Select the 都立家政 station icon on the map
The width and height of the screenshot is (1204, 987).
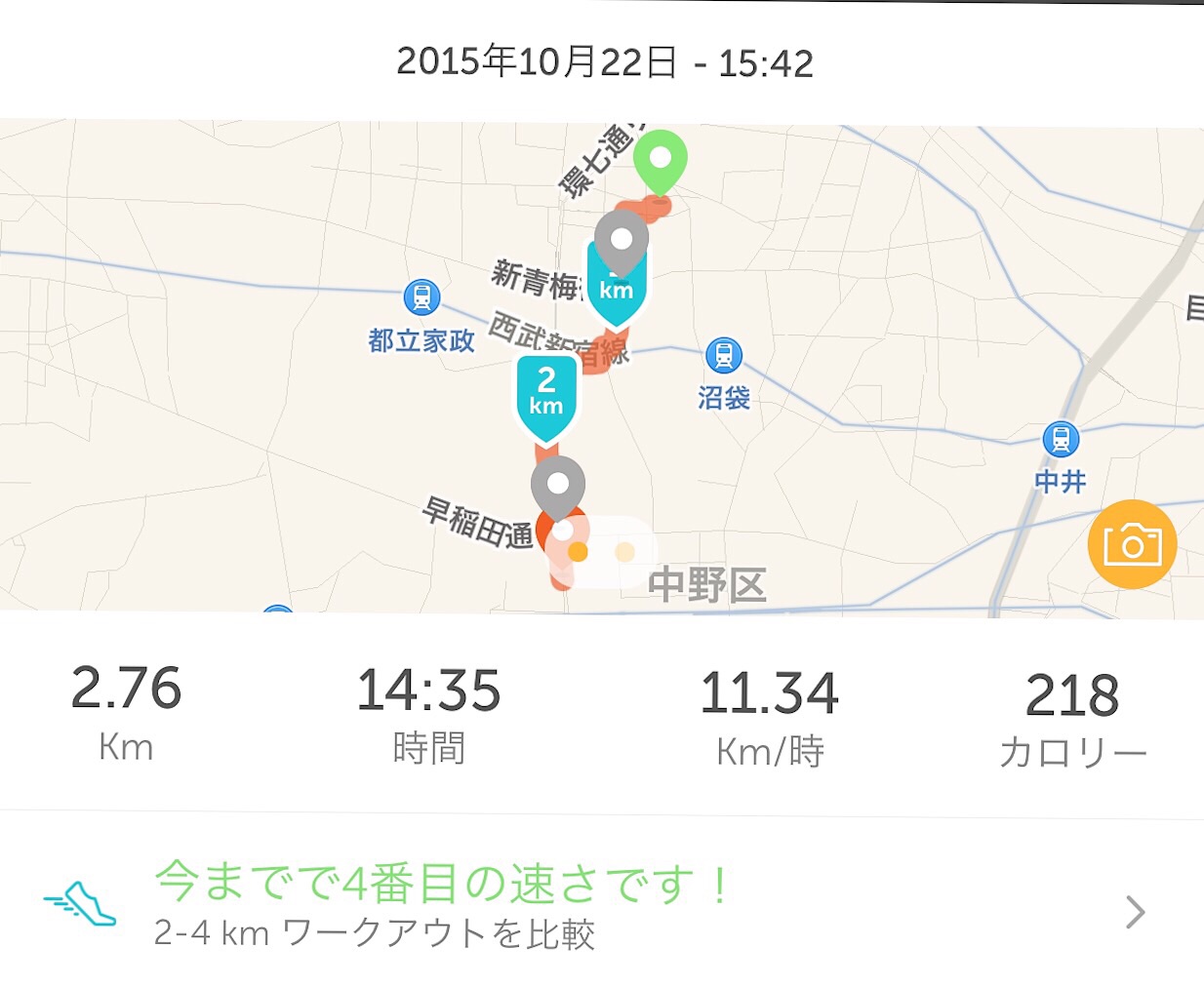tap(421, 297)
